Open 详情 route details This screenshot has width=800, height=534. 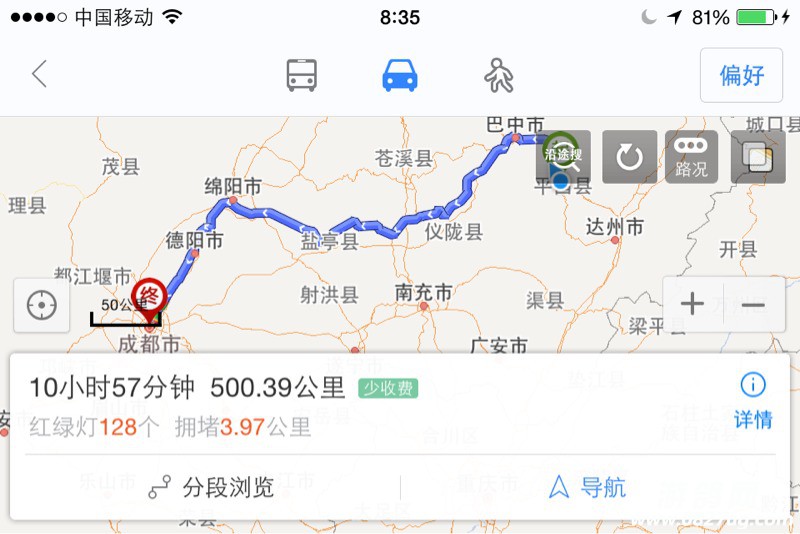pos(753,401)
